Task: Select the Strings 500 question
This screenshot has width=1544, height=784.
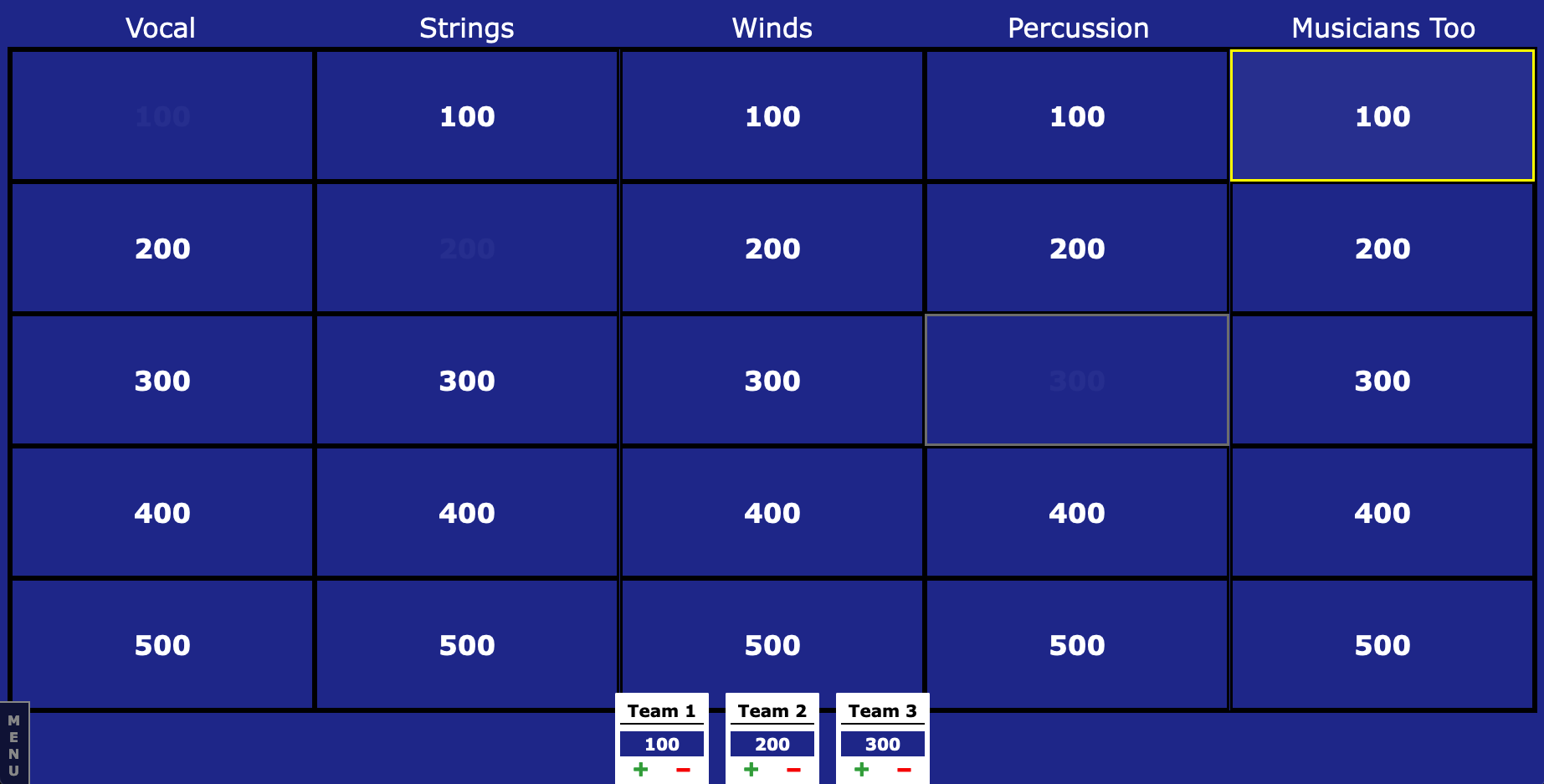Action: (x=467, y=645)
